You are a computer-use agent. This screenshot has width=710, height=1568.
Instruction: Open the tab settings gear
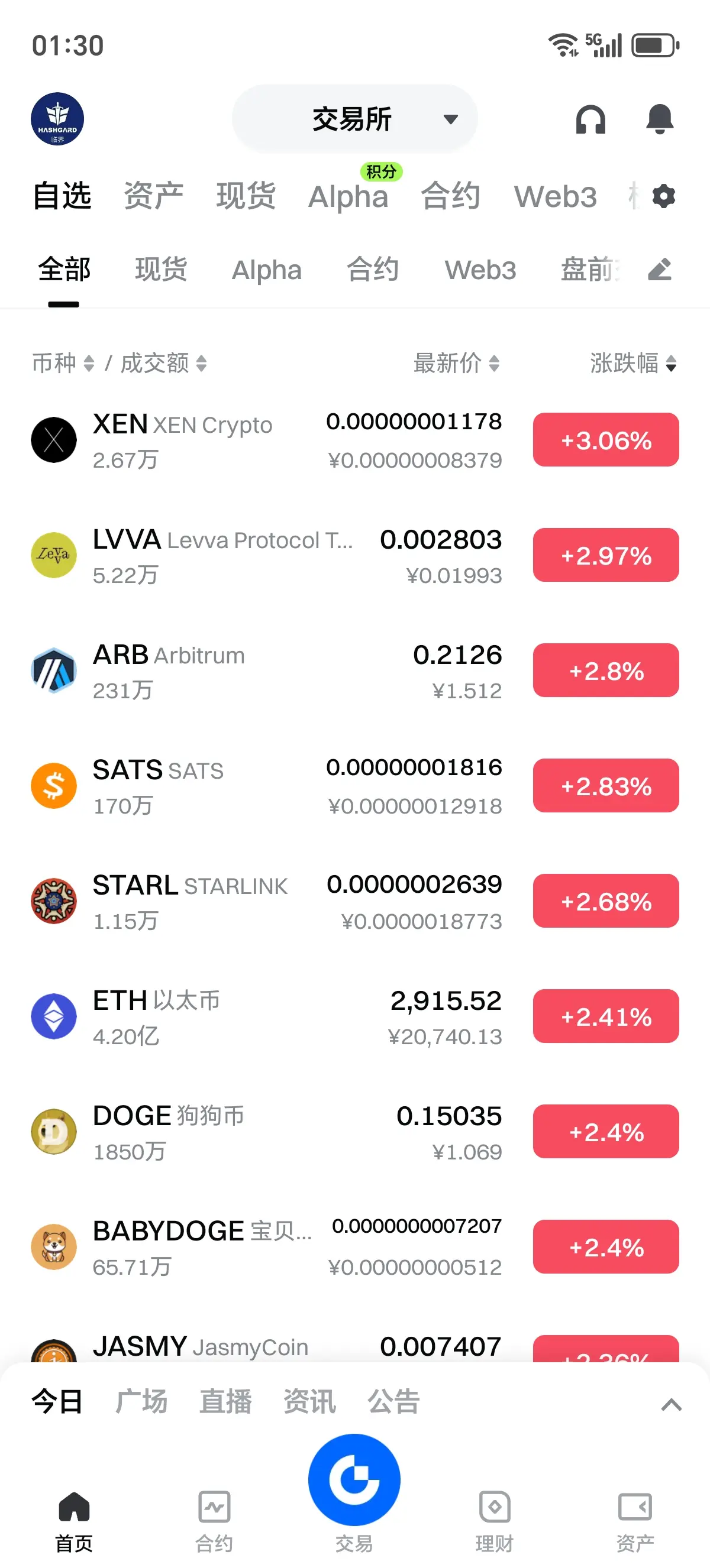coord(663,197)
